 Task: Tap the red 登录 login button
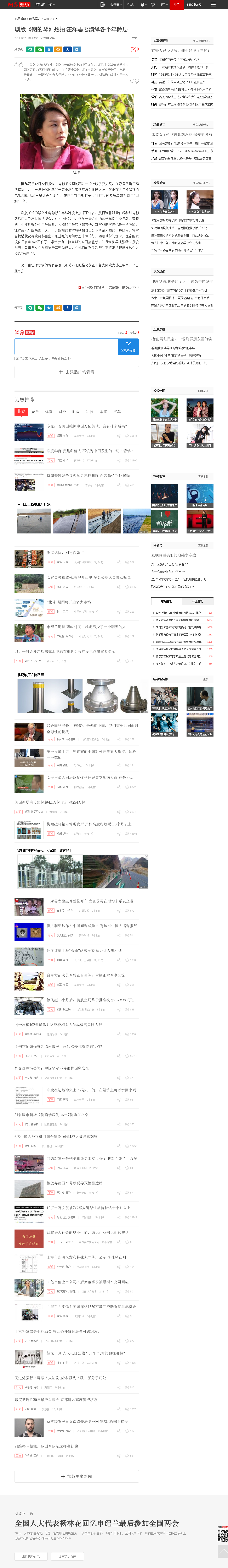point(177,4)
